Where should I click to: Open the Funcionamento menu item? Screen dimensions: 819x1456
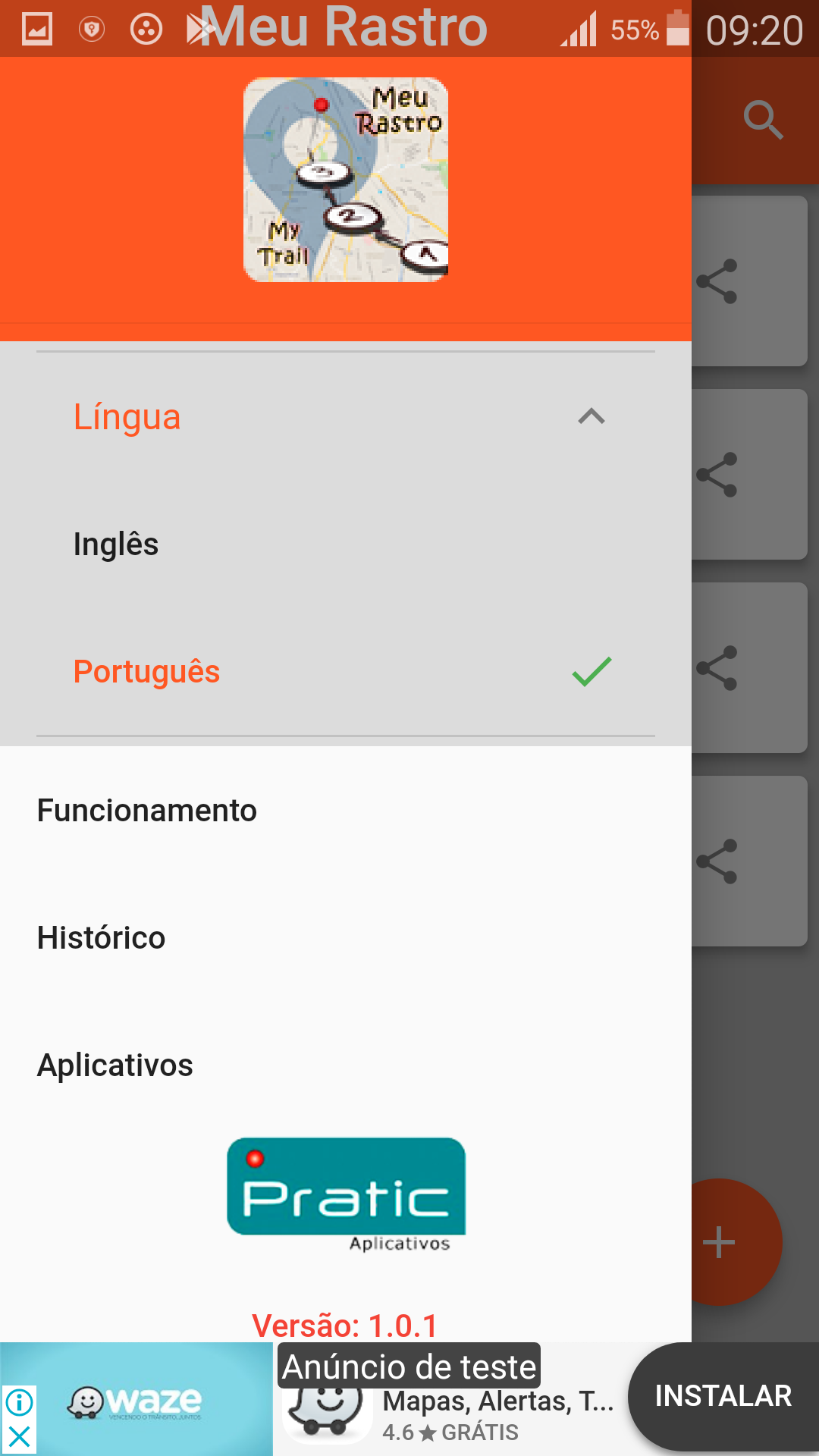346,810
